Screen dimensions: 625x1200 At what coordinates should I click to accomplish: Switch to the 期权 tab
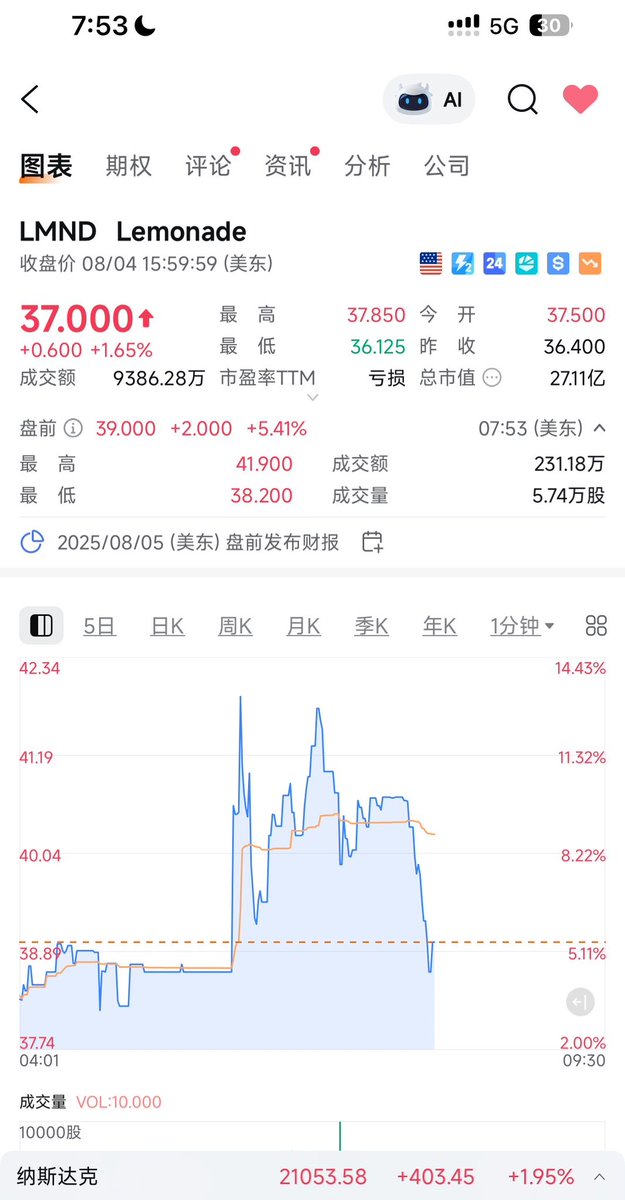tap(129, 166)
